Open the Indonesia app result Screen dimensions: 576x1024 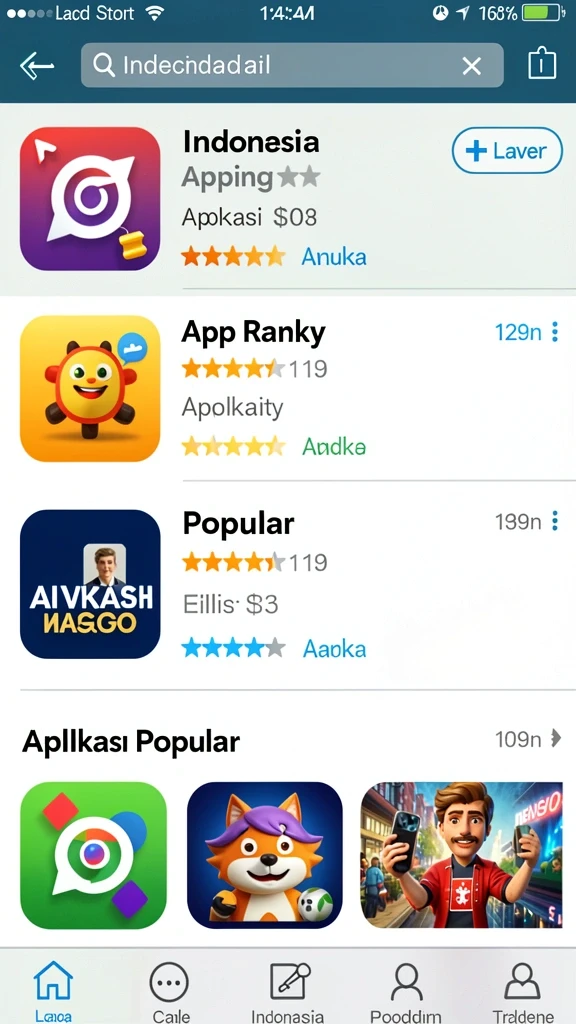pyautogui.click(x=288, y=199)
